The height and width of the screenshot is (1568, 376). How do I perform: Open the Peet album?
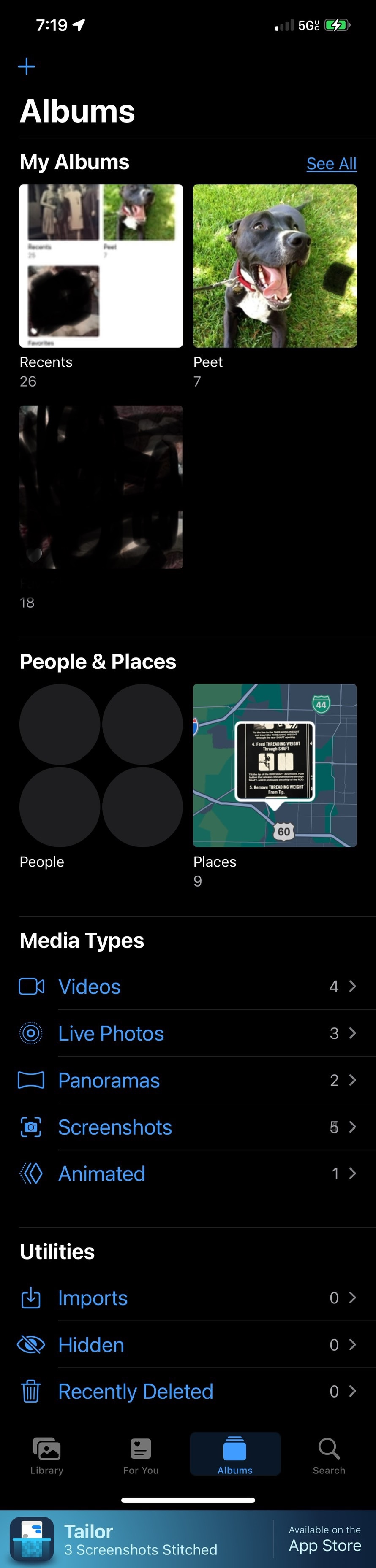[x=275, y=266]
